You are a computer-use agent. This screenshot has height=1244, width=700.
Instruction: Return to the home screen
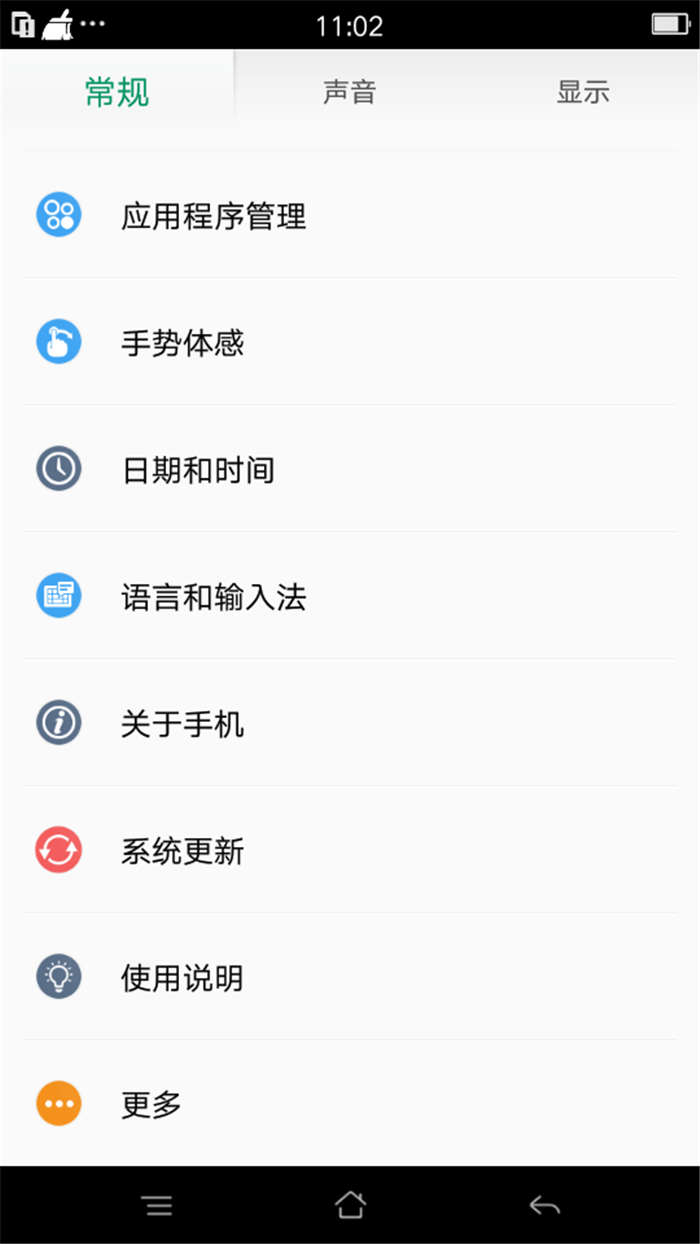350,1205
